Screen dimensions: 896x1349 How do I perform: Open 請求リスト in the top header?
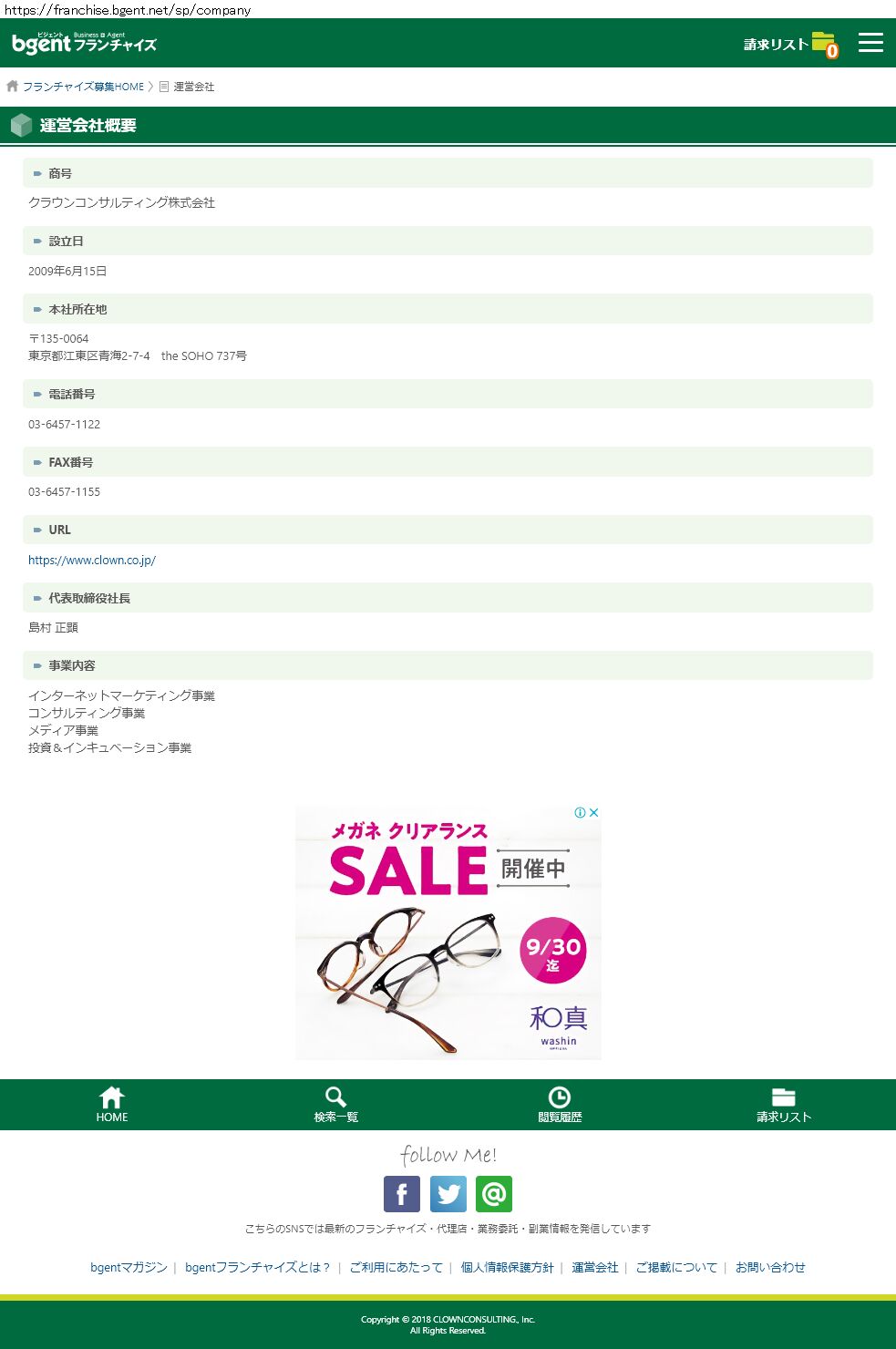[x=789, y=44]
